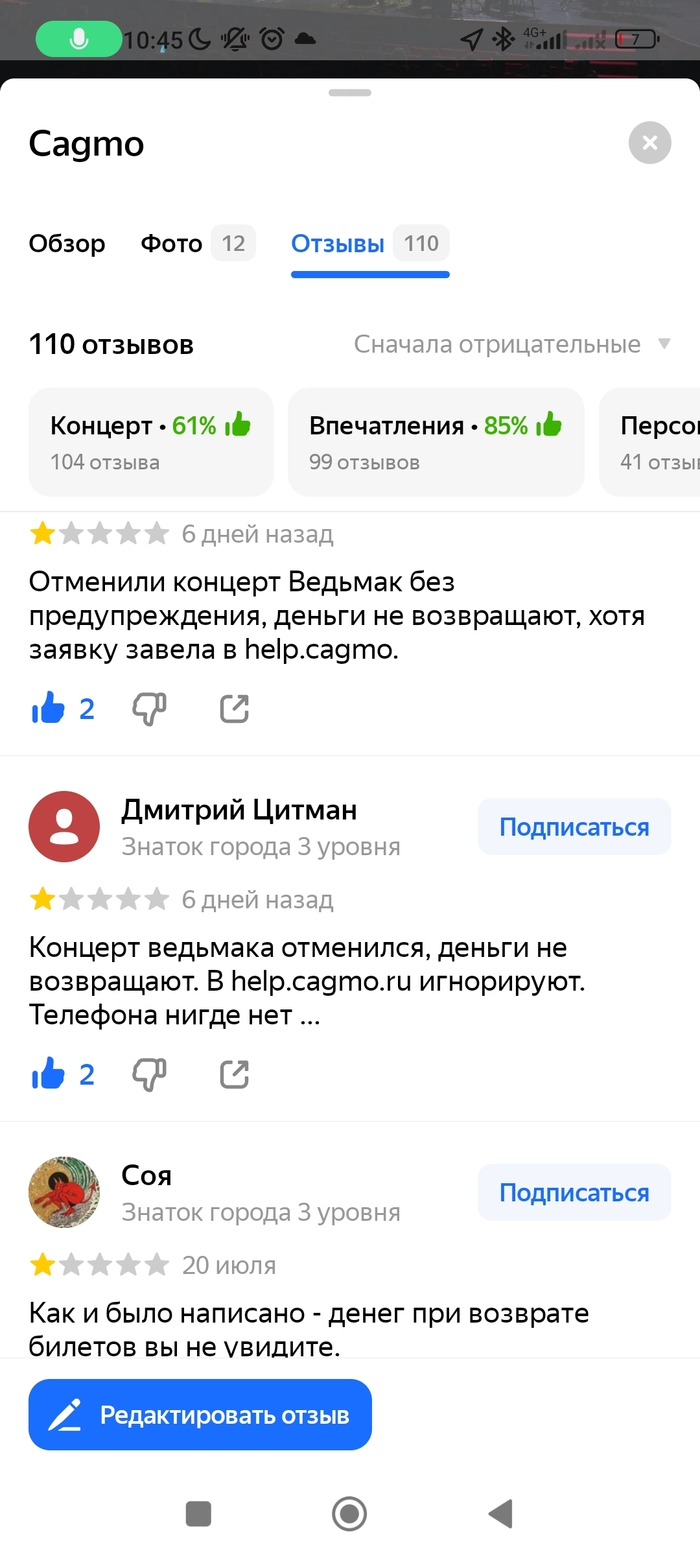This screenshot has height=1556, width=700.
Task: Filter reviews by Концерт chip
Action: (x=151, y=441)
